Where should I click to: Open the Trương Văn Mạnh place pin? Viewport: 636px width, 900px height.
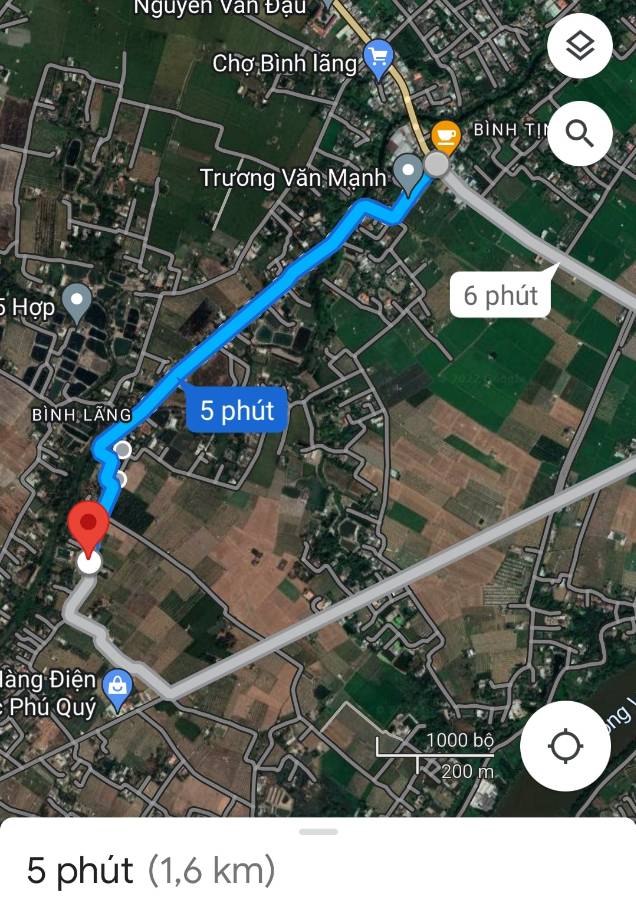[408, 172]
